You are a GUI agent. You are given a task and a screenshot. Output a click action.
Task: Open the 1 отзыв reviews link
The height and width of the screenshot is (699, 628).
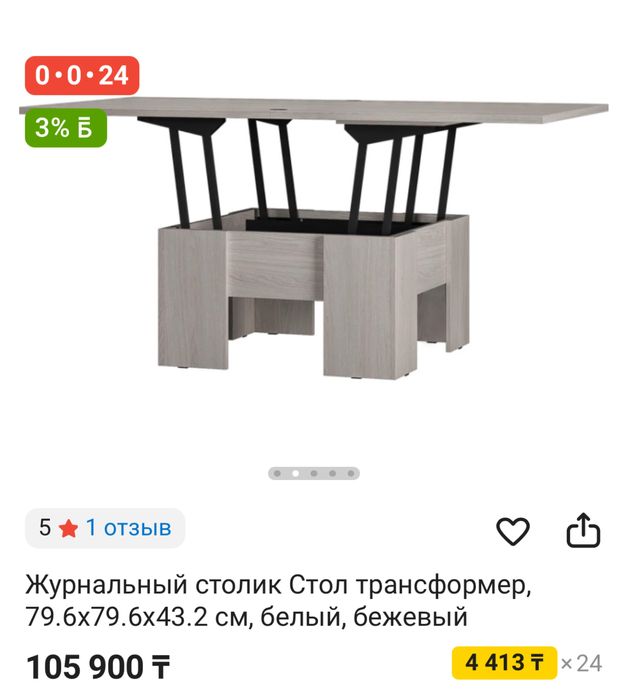tap(128, 528)
